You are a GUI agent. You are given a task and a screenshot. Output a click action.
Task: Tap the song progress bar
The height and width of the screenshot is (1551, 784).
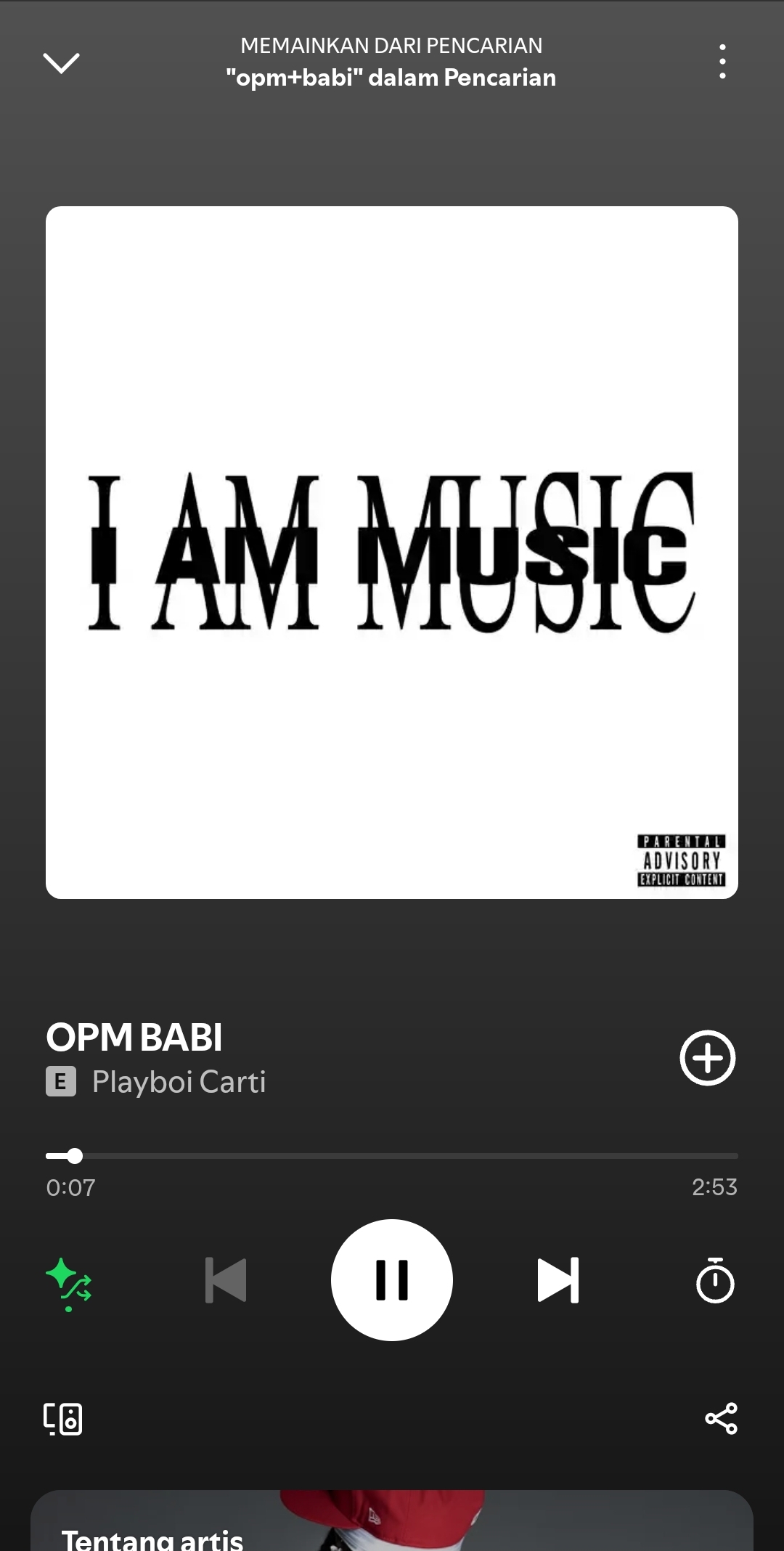[392, 1155]
